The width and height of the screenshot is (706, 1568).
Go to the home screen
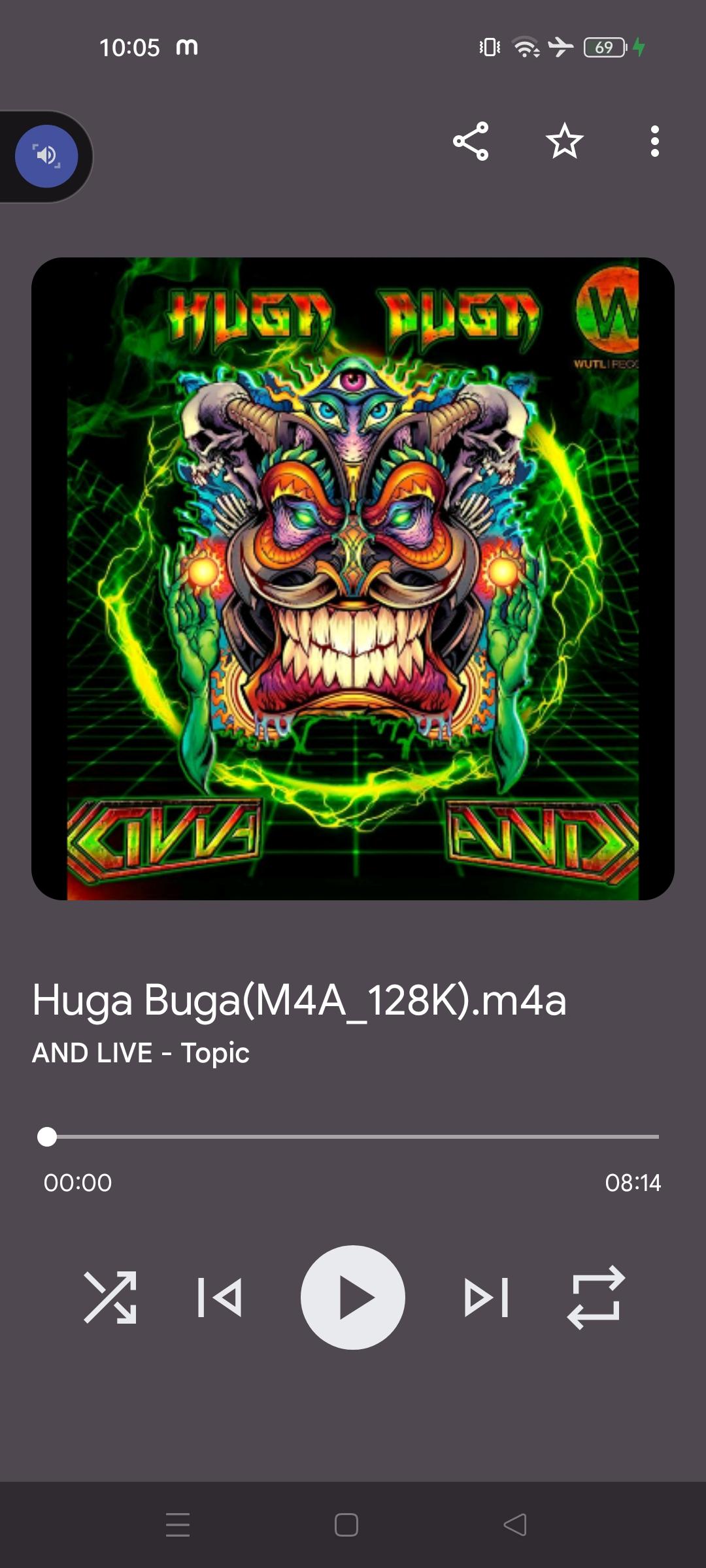click(x=346, y=1525)
